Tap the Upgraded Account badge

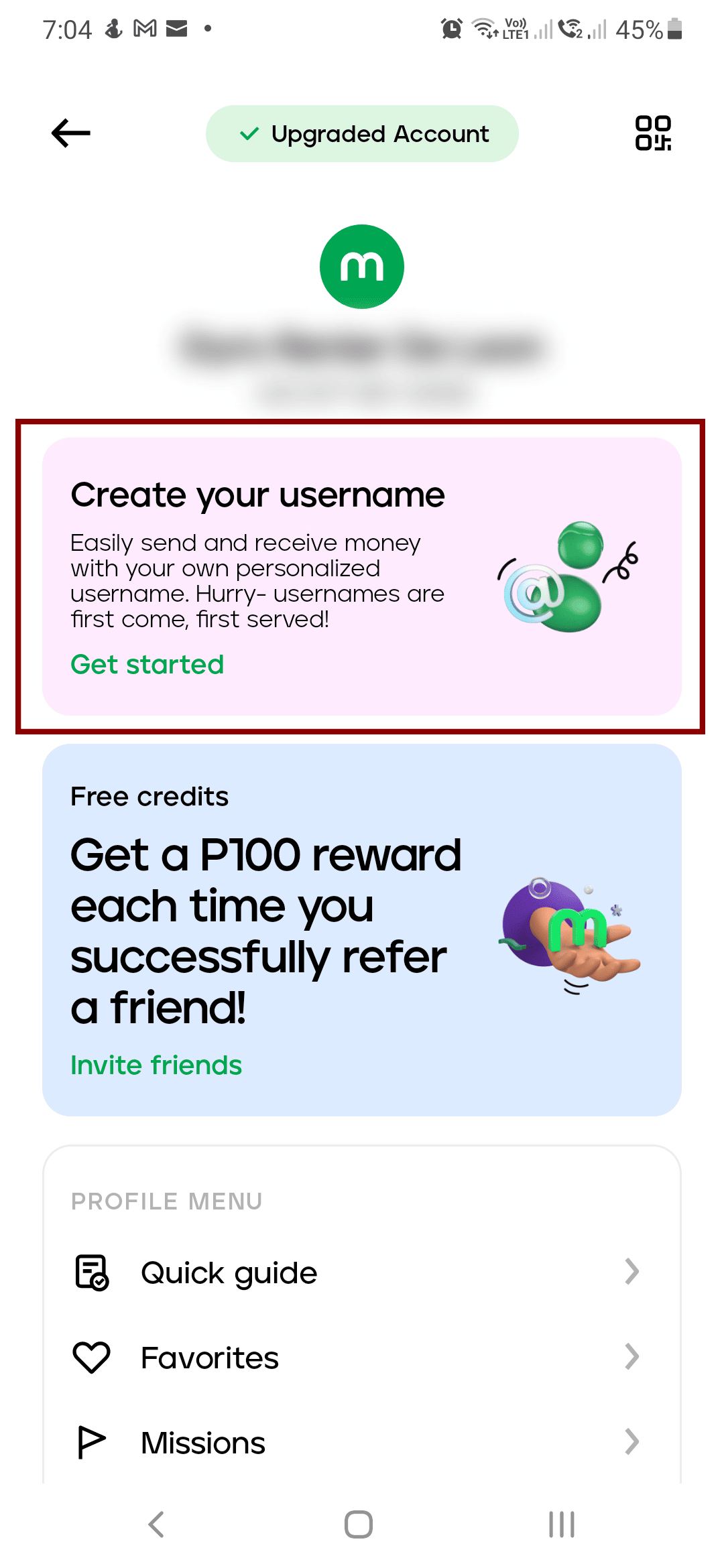coord(362,133)
